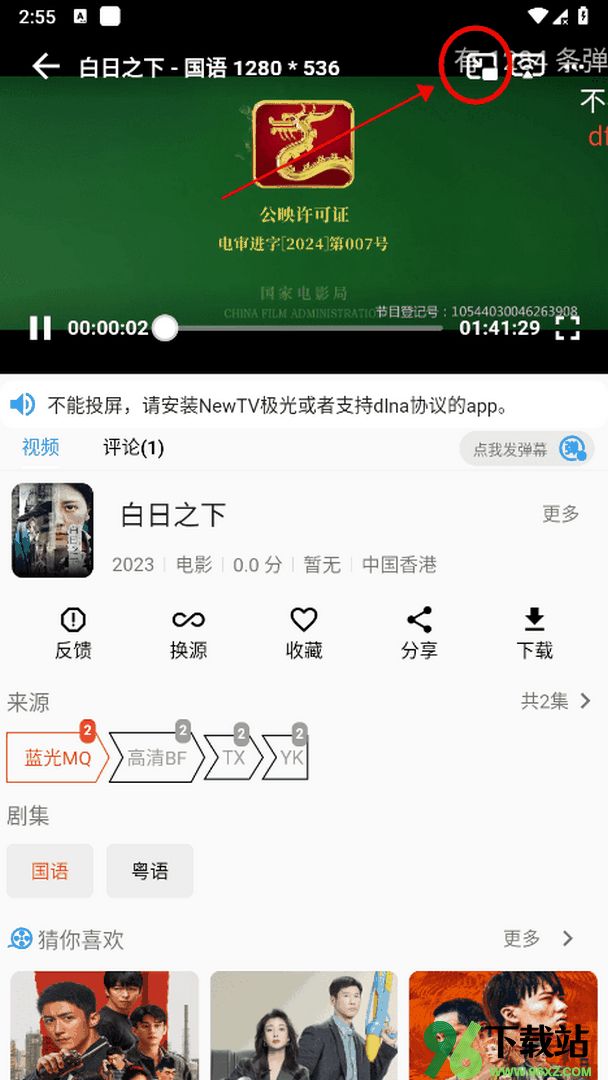Image resolution: width=608 pixels, height=1080 pixels.
Task: Choose the 粤语 version
Action: point(149,871)
